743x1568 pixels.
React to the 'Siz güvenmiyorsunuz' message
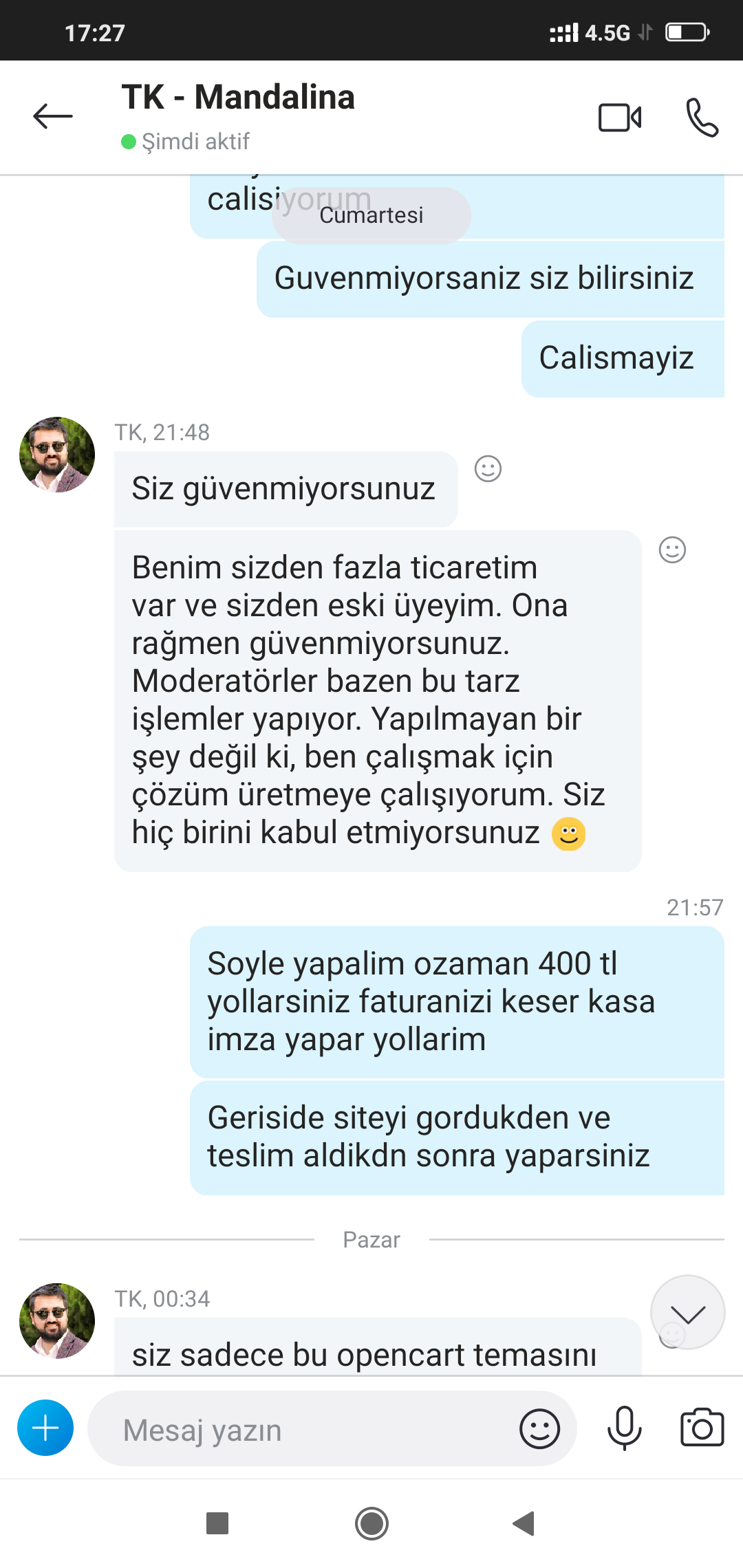(x=488, y=469)
